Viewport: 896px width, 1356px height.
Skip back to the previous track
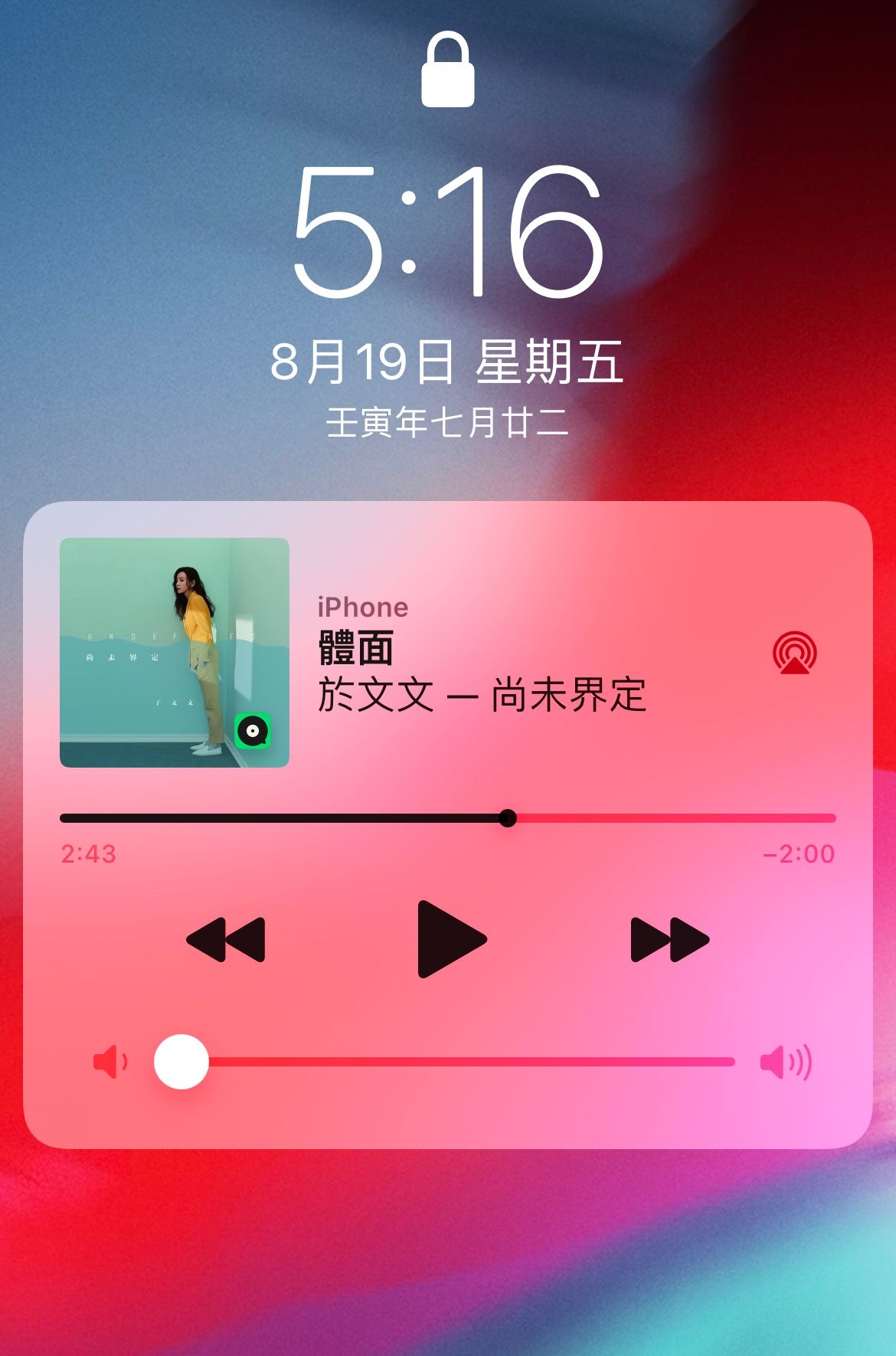pyautogui.click(x=226, y=939)
